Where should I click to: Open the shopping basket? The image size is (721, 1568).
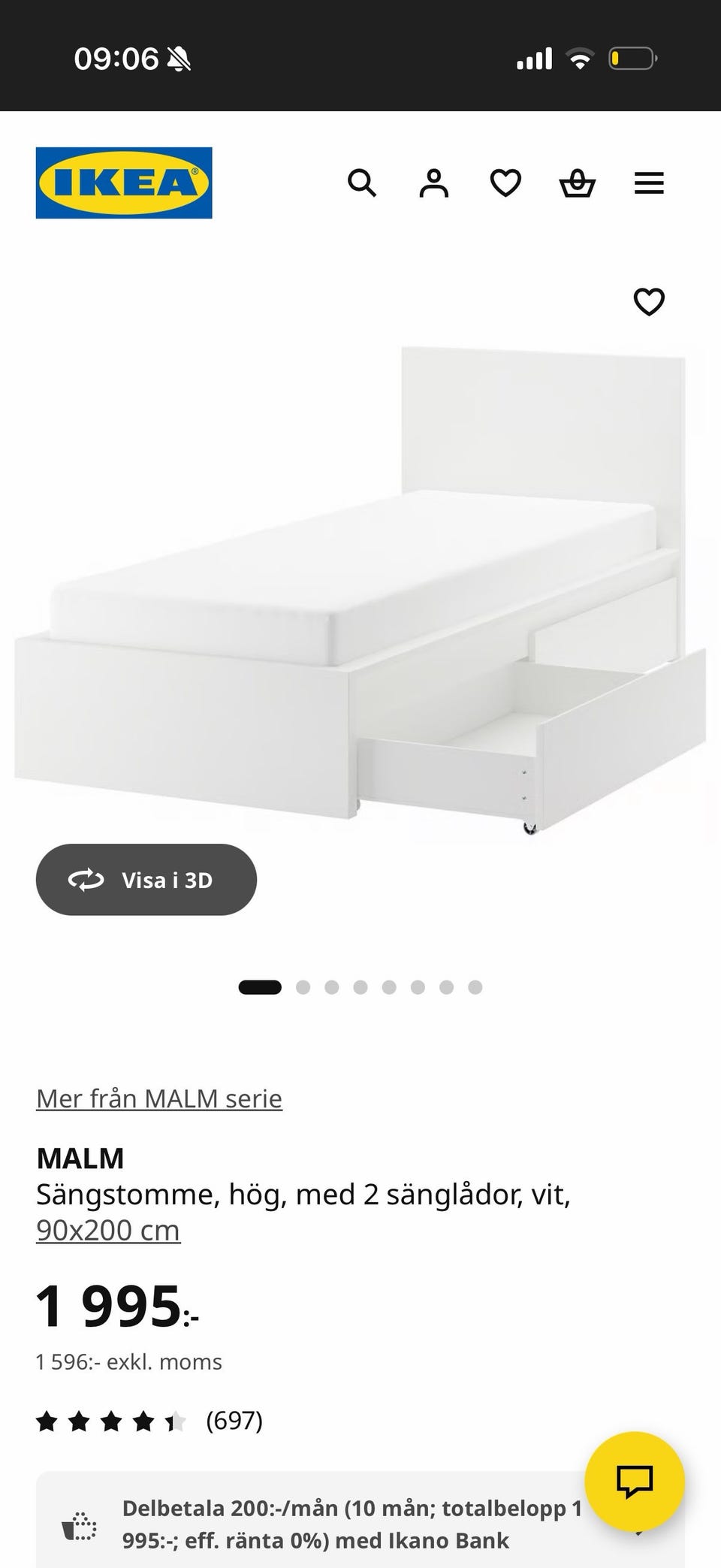tap(578, 183)
